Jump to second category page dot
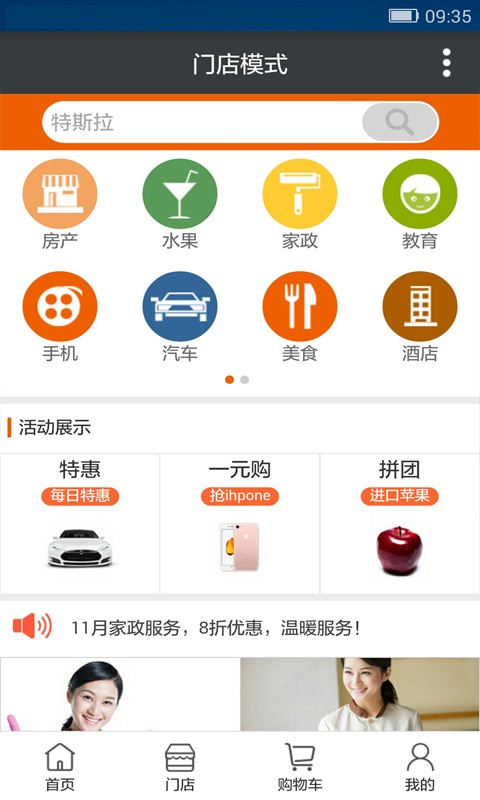The image size is (480, 800). pyautogui.click(x=244, y=380)
